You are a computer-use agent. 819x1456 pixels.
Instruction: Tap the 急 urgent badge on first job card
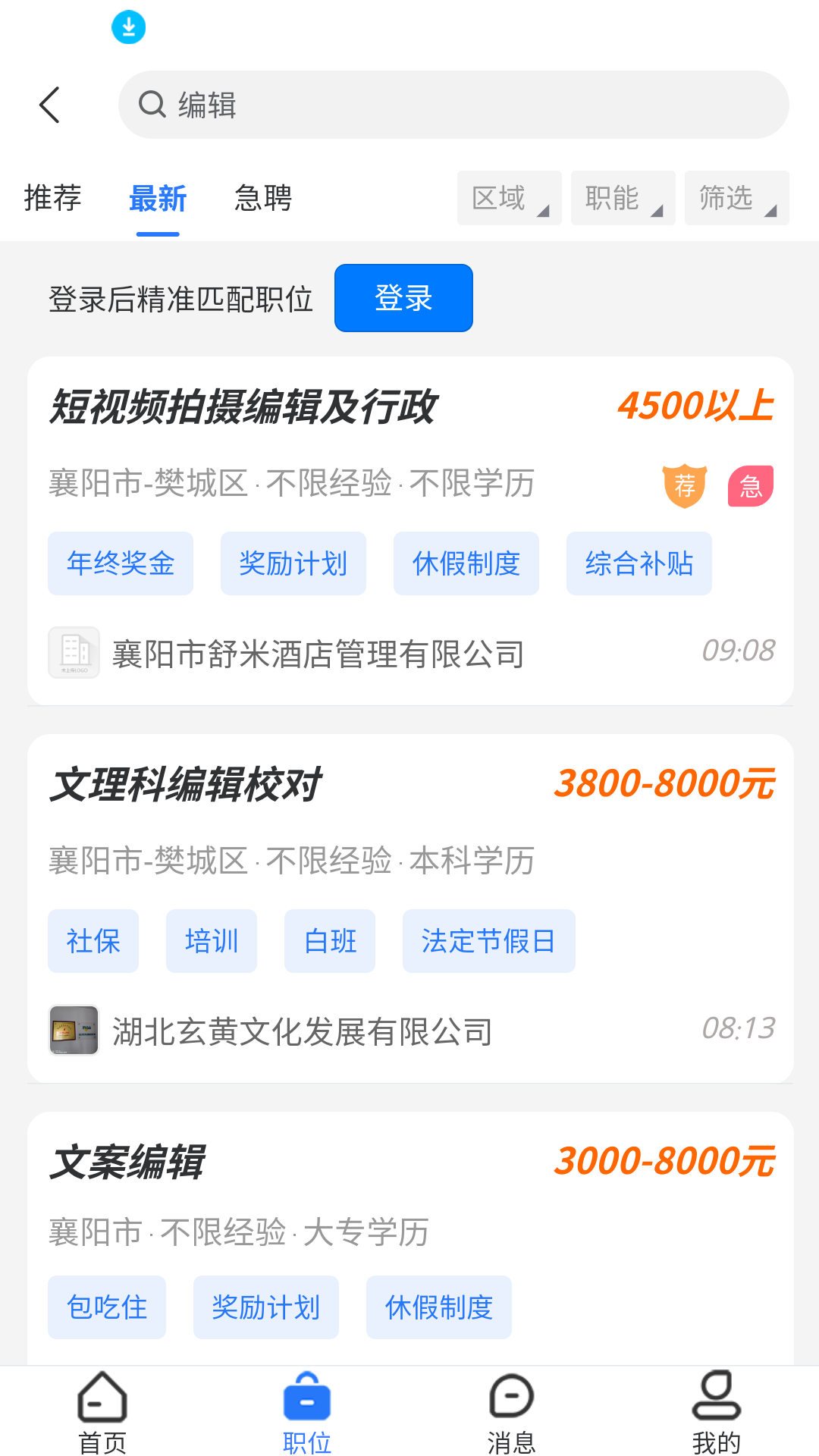(749, 485)
